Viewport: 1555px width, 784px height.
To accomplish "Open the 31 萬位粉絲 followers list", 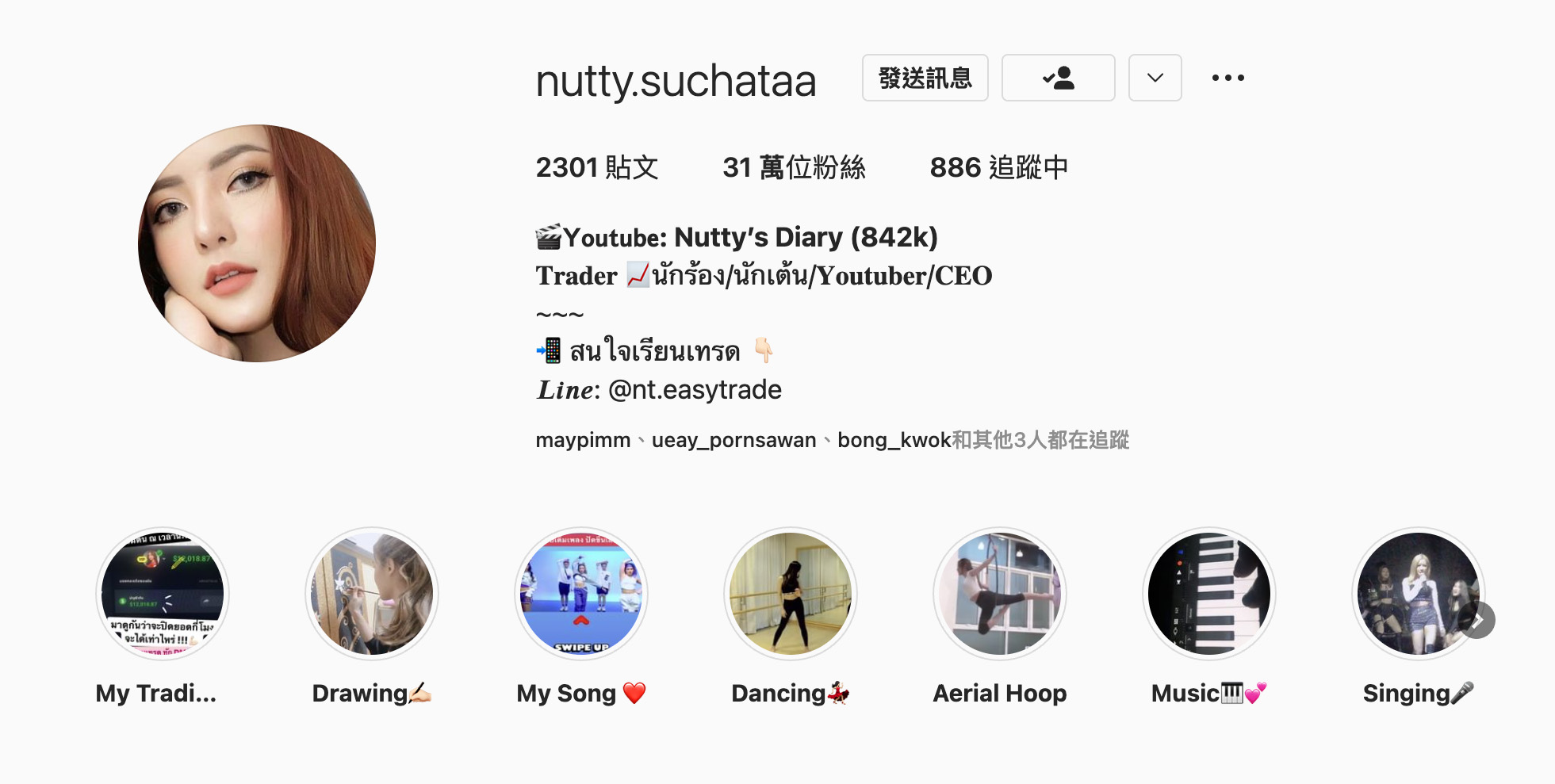I will point(794,167).
